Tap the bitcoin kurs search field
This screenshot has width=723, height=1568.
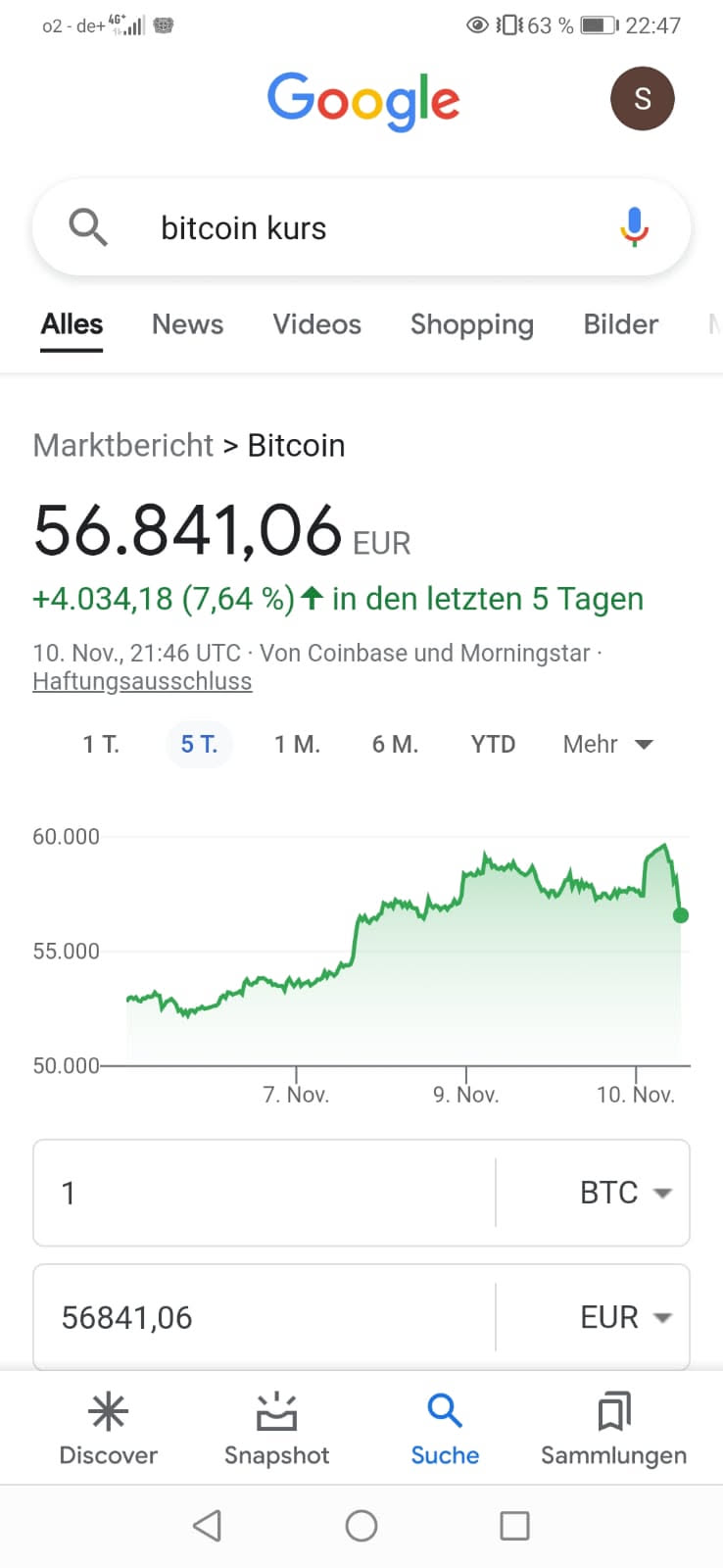[362, 228]
